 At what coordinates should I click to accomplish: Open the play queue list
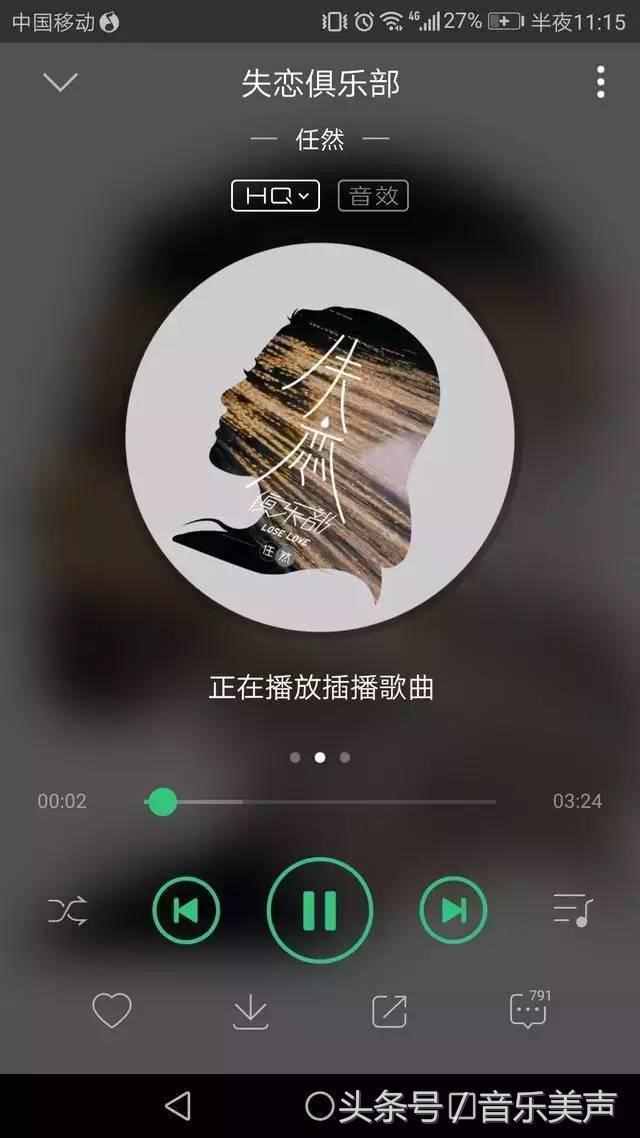(573, 910)
